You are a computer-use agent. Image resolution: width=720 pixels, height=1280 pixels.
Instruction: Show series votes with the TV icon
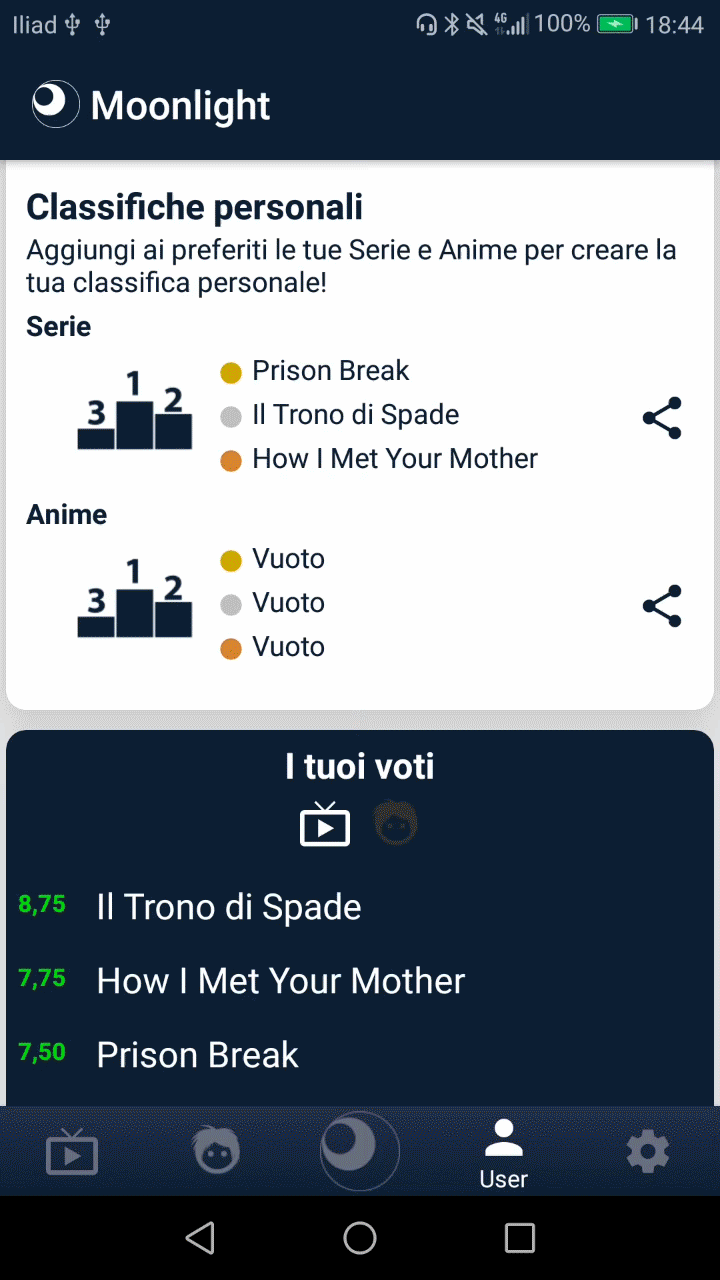325,825
